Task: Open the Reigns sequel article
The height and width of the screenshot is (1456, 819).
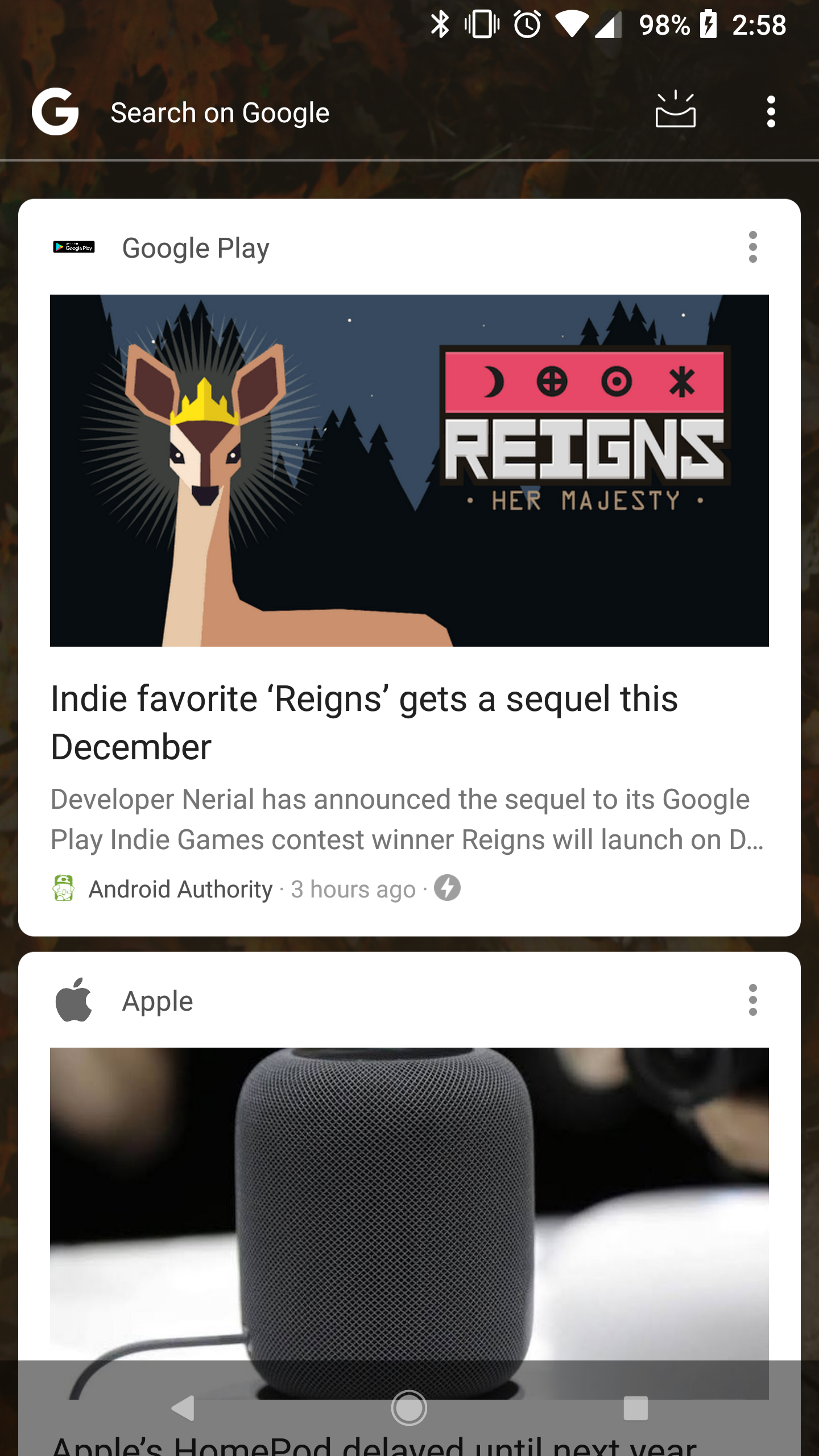Action: point(364,721)
